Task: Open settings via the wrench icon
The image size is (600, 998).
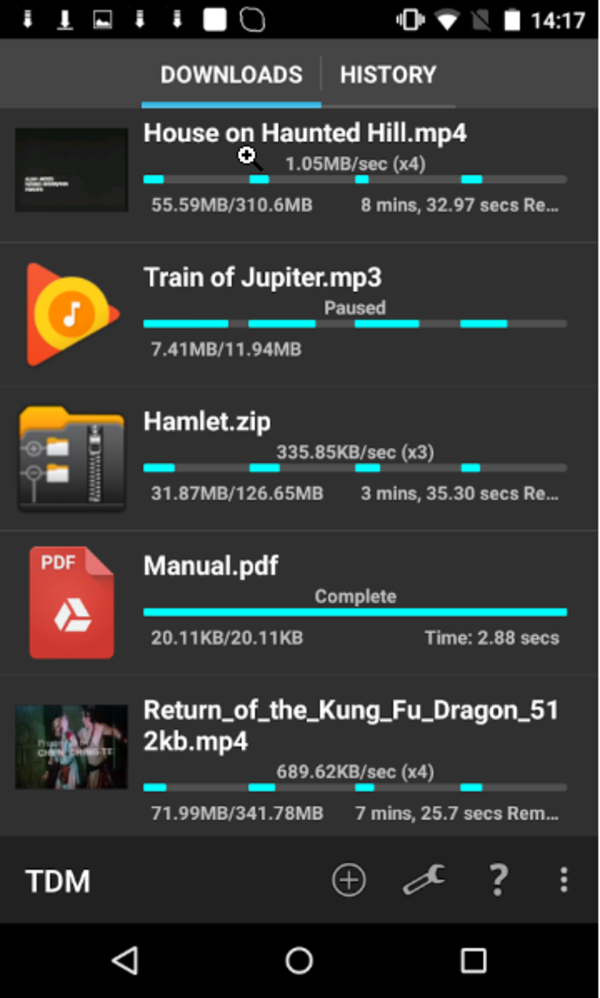Action: [424, 880]
